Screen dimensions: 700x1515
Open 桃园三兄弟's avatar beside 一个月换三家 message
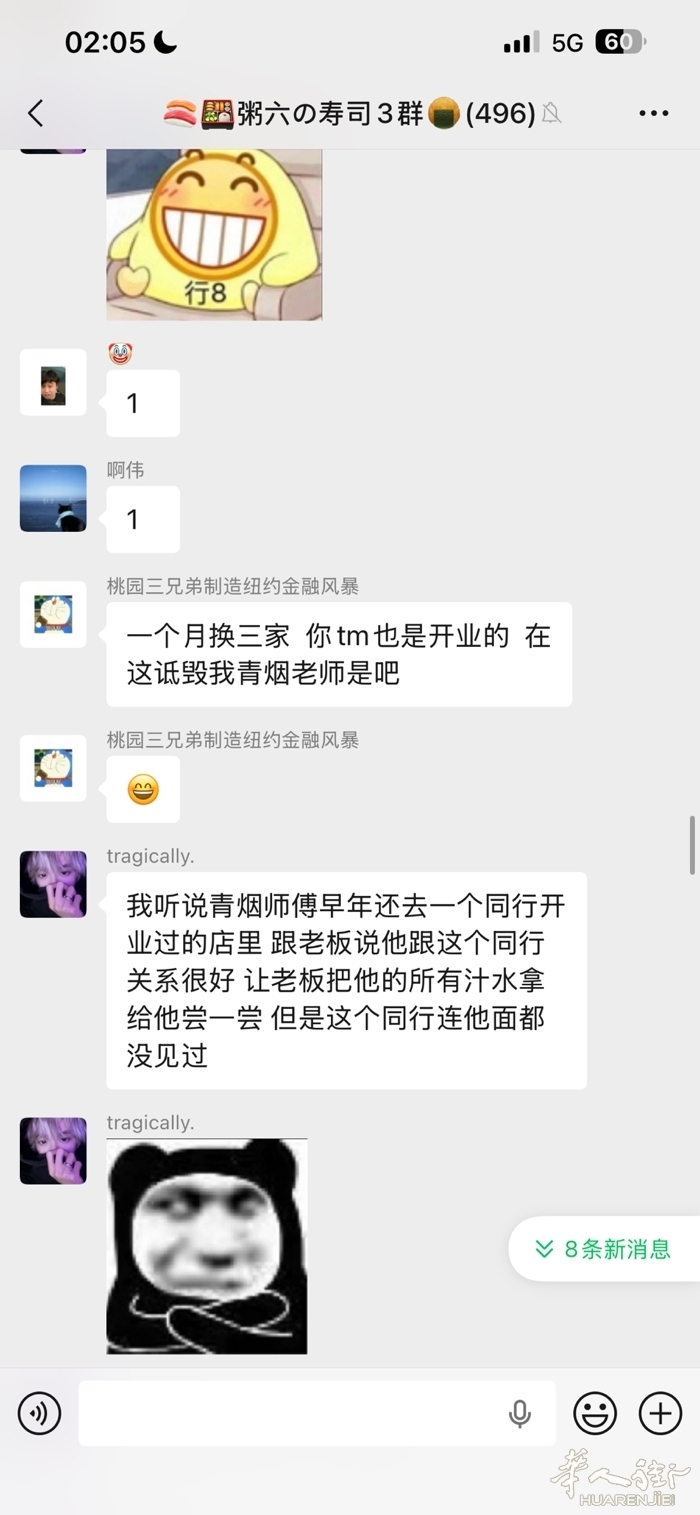[x=53, y=614]
